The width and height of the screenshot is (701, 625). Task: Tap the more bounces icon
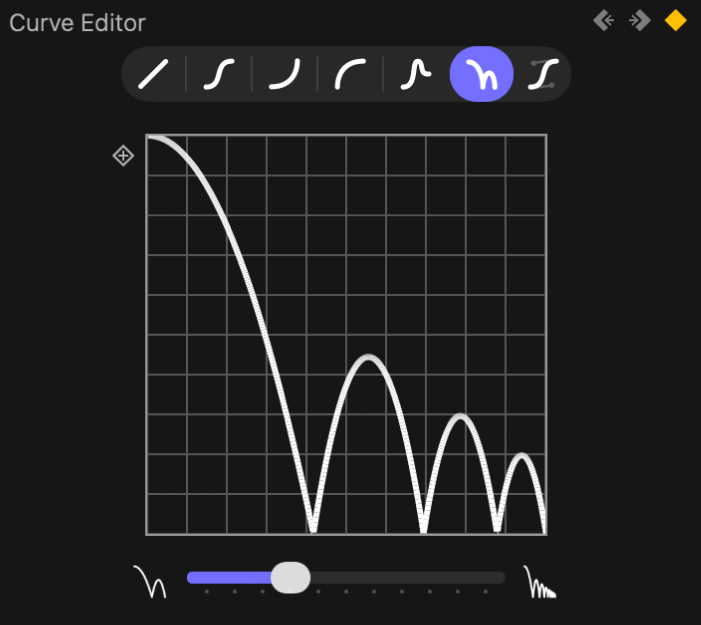click(x=540, y=581)
